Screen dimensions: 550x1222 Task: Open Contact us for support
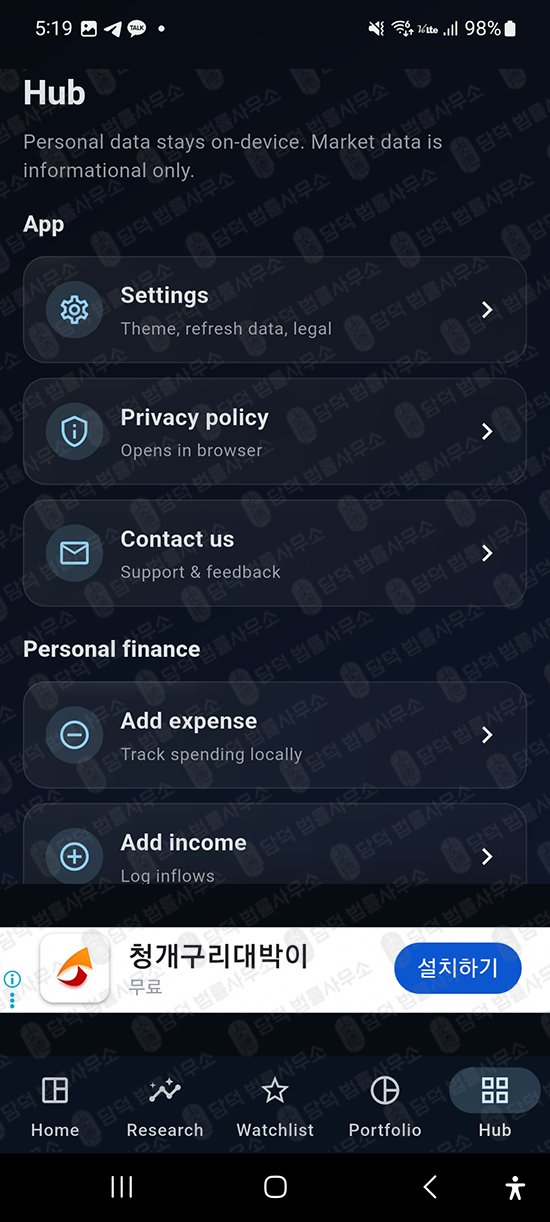click(275, 553)
